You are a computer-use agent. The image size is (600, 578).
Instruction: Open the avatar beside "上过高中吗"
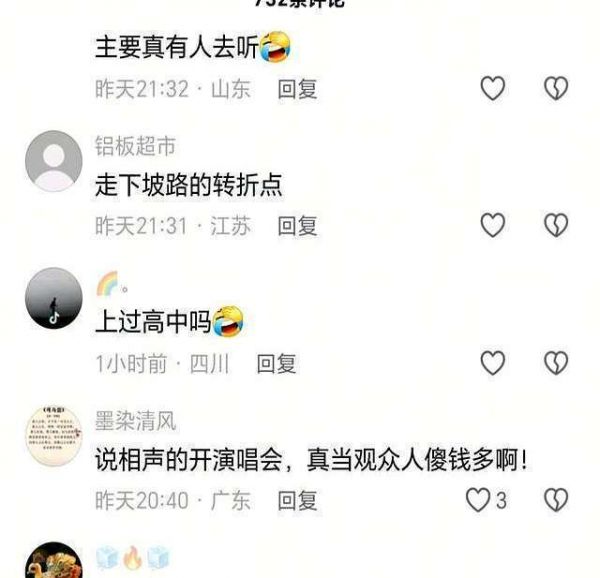(x=52, y=298)
